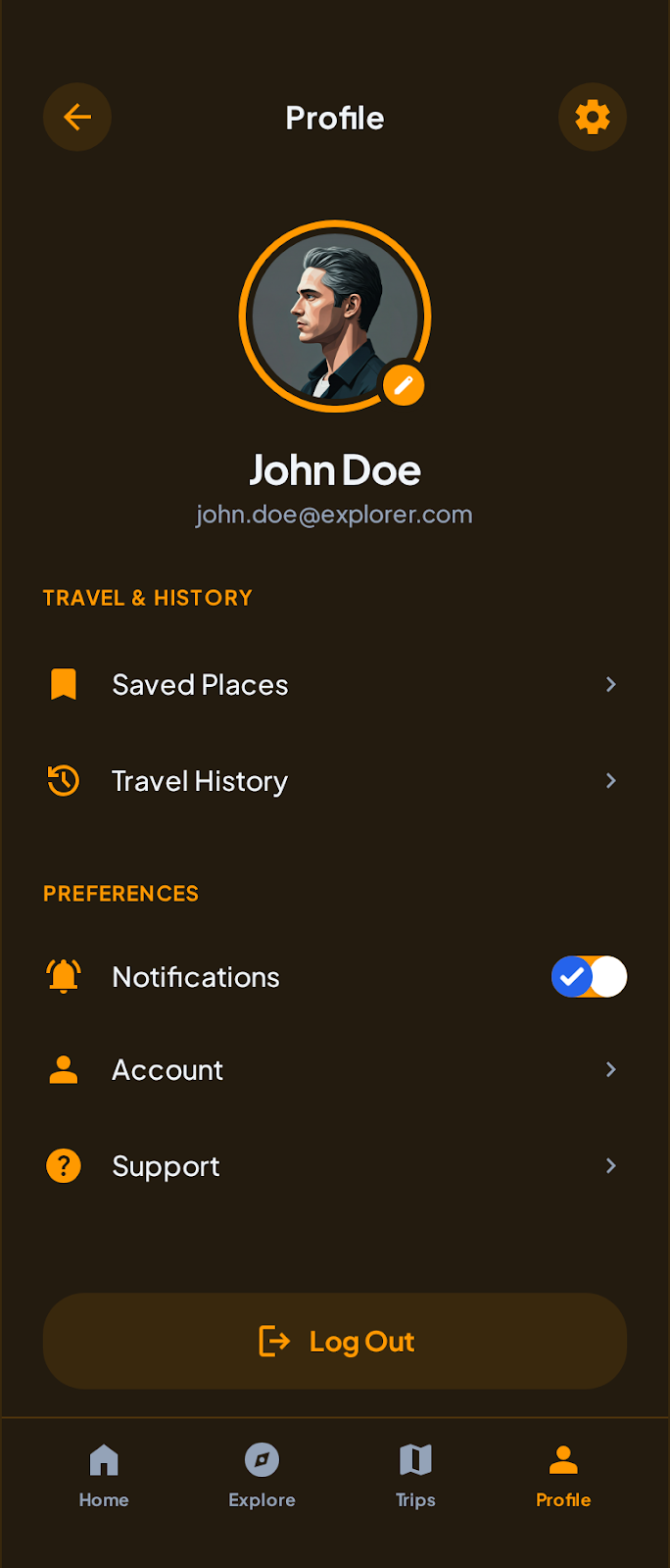Switch to the Home tab
This screenshot has height=1568, width=670.
point(104,1475)
